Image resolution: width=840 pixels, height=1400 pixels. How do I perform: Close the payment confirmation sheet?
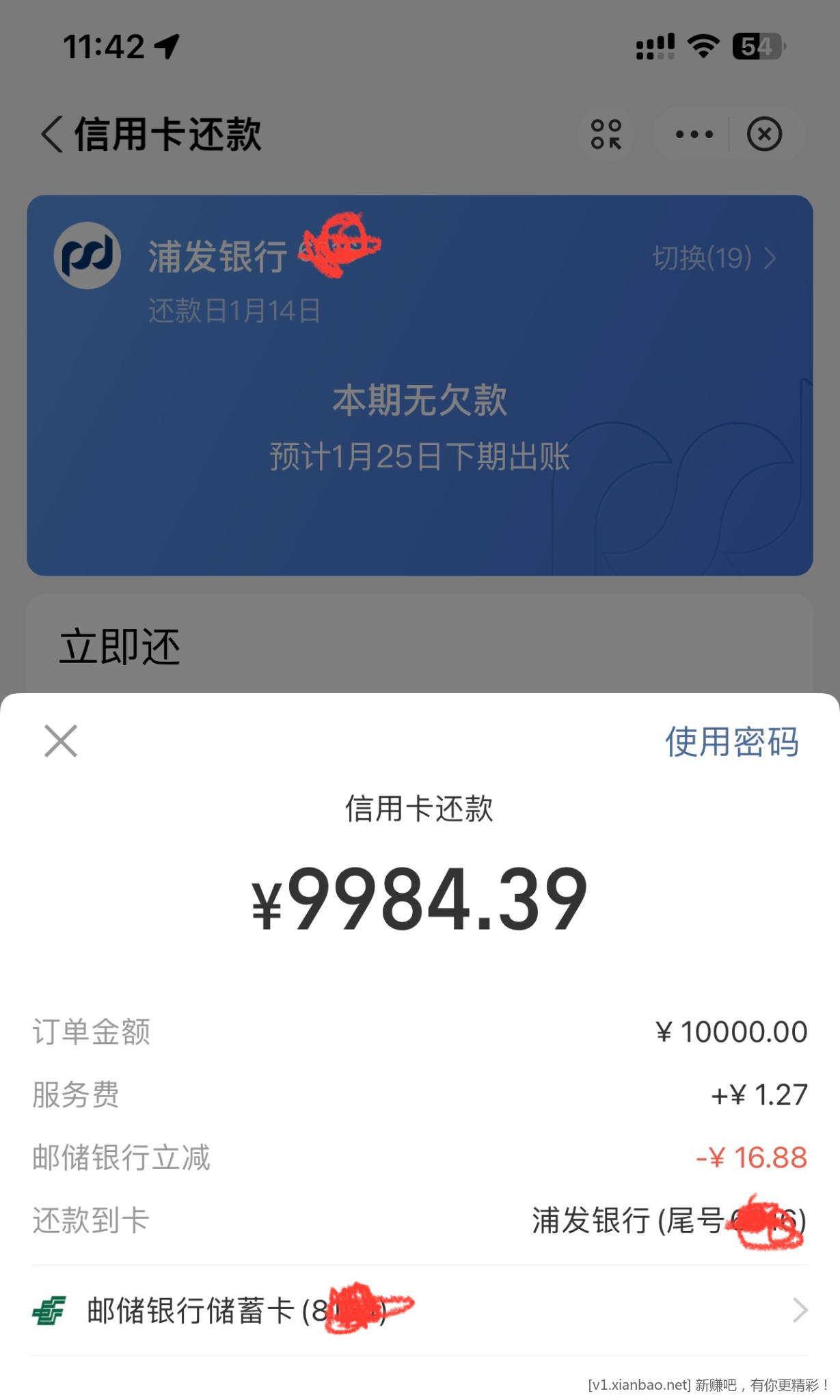(x=61, y=741)
